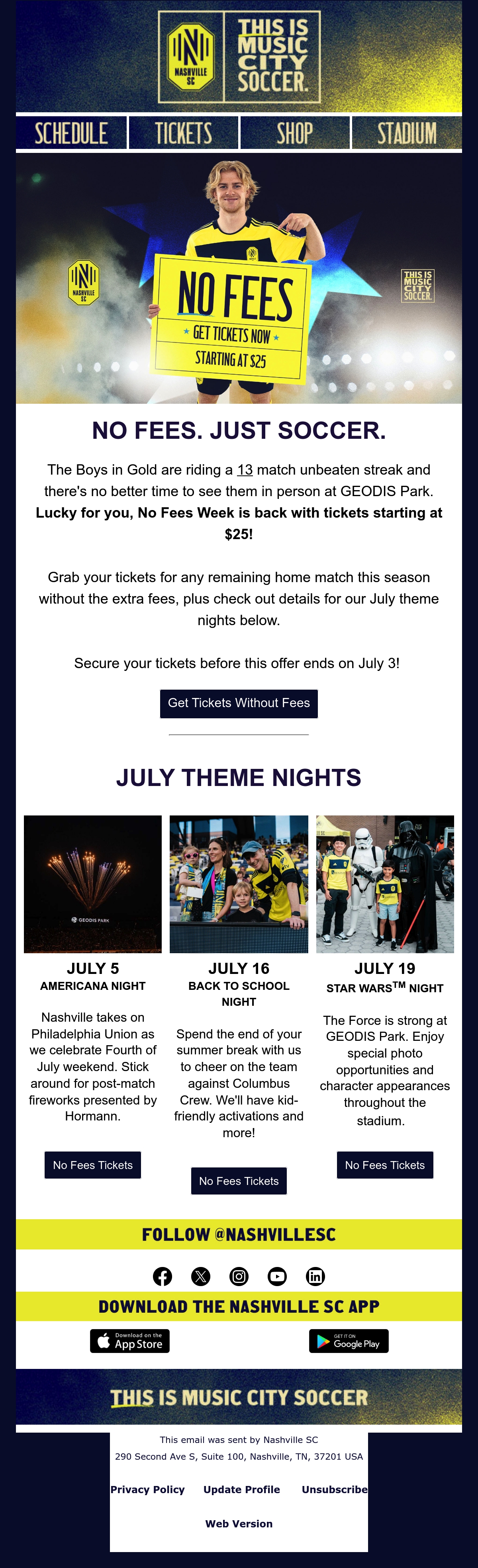
Task: Open the Schedule navigation link
Action: pyautogui.click(x=71, y=133)
